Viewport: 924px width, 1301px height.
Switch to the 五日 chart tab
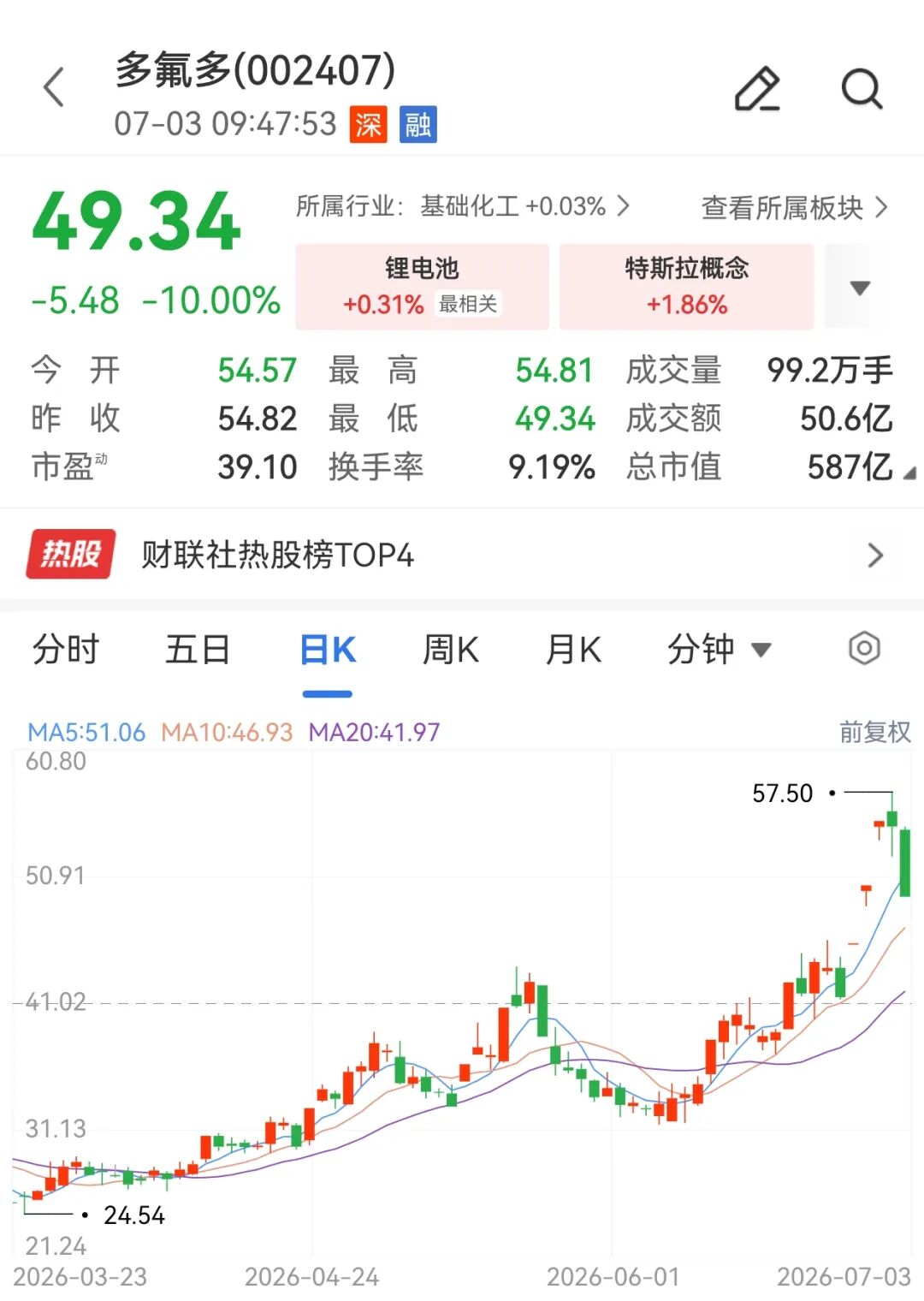pos(198,650)
